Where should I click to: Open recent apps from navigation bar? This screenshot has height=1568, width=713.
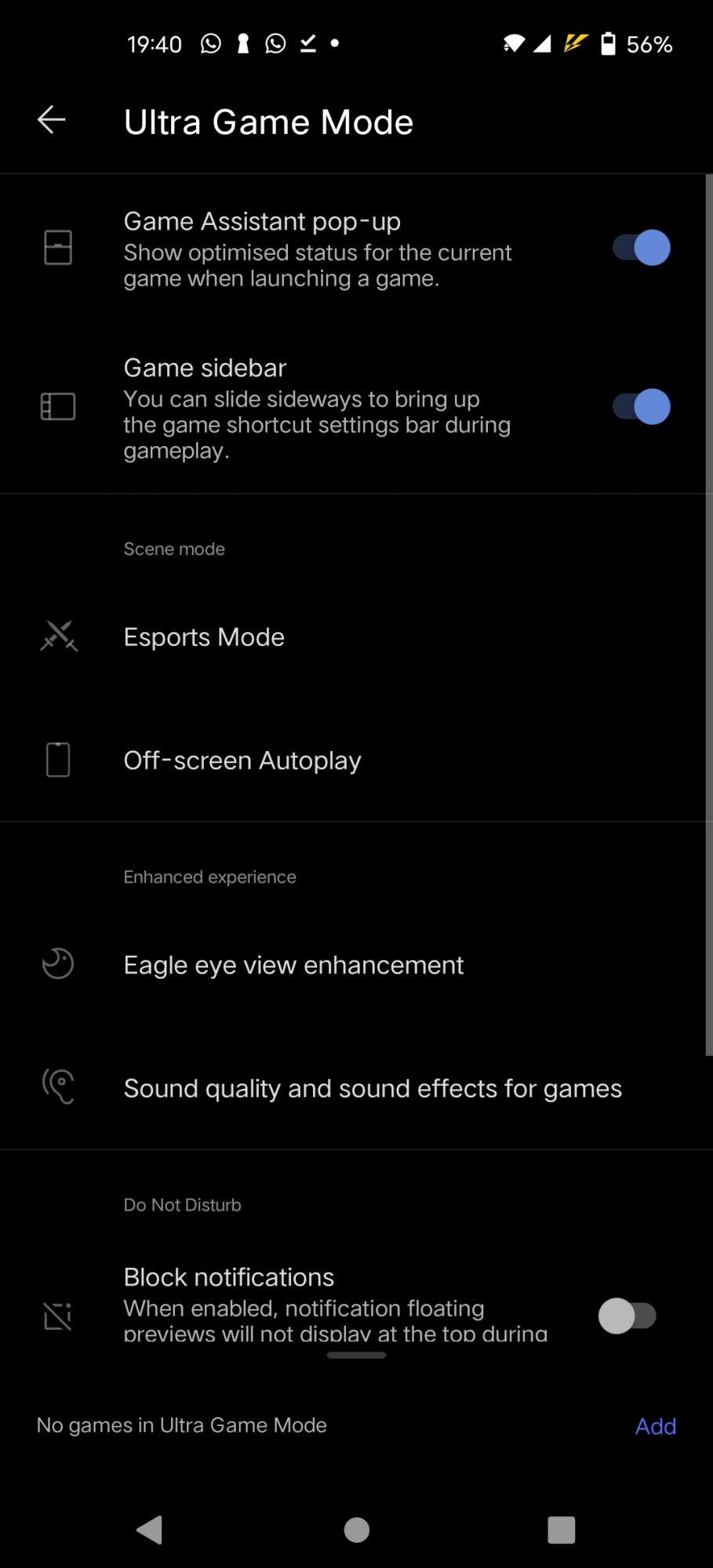pyautogui.click(x=561, y=1530)
